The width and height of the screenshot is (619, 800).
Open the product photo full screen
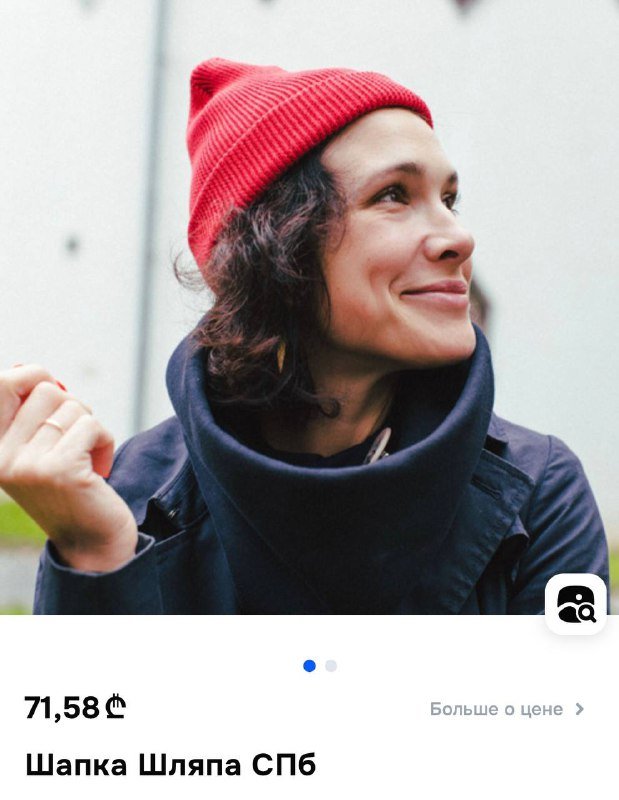tap(309, 300)
